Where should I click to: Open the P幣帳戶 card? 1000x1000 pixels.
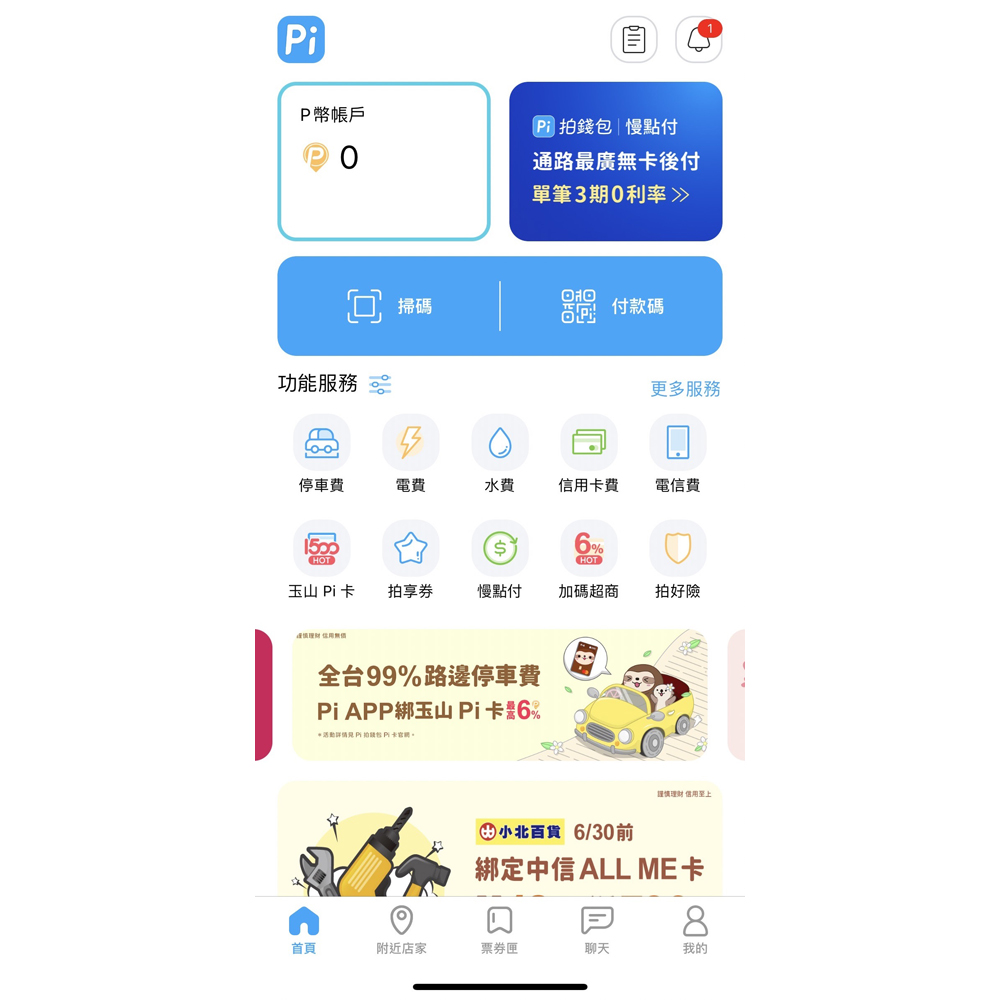[x=384, y=162]
